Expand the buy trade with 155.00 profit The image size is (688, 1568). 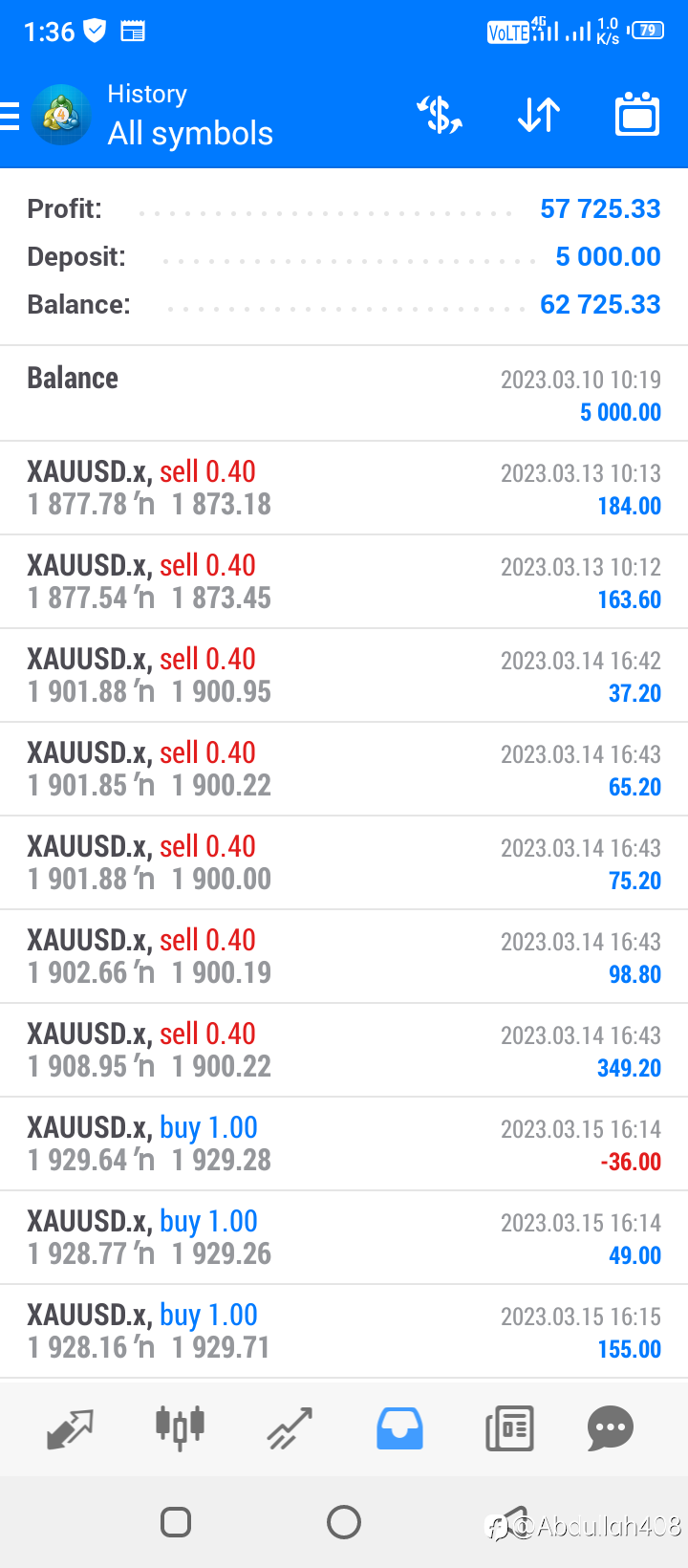(344, 1331)
